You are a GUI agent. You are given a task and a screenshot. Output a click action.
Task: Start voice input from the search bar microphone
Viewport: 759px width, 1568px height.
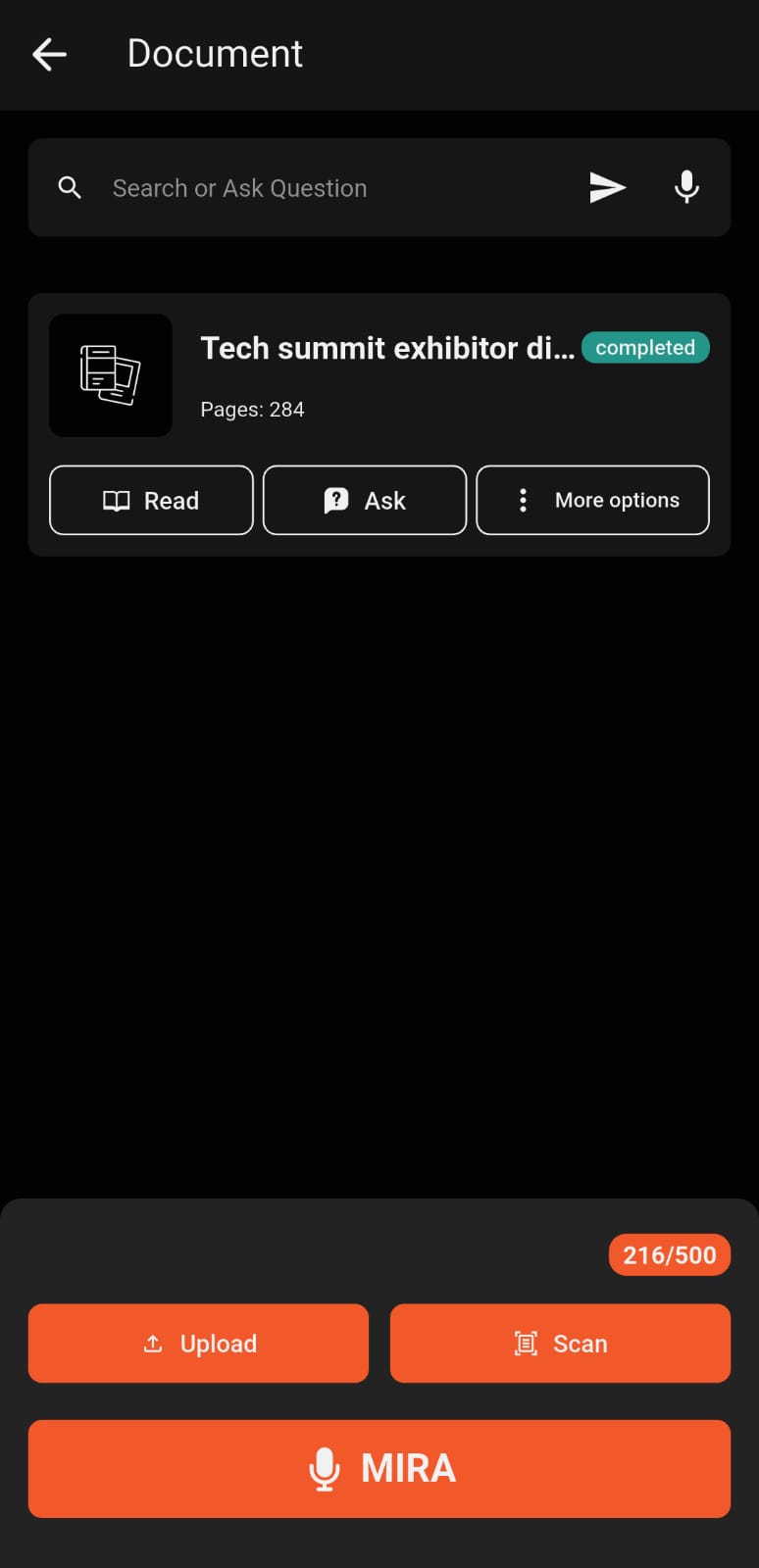click(686, 187)
